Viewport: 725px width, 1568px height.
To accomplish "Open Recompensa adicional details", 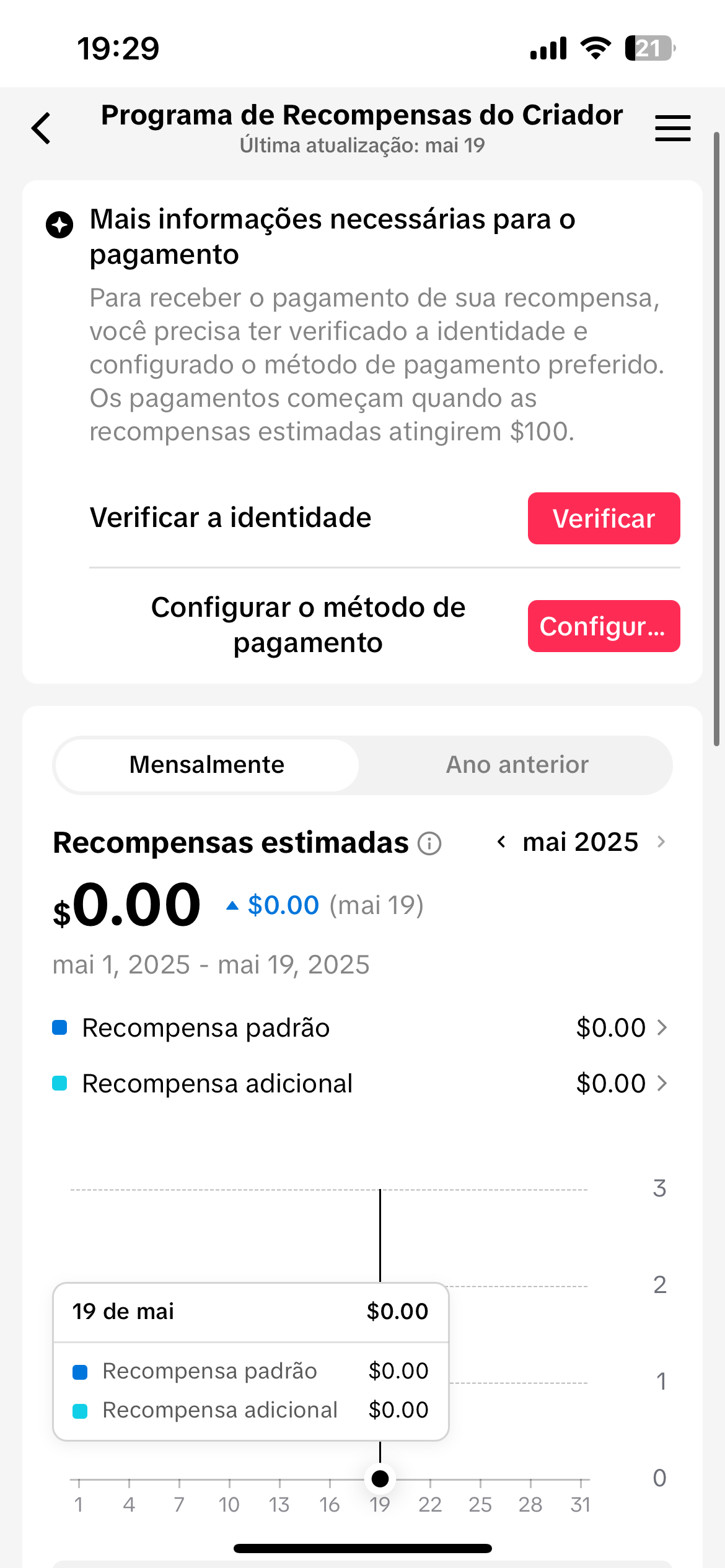I will [360, 1084].
